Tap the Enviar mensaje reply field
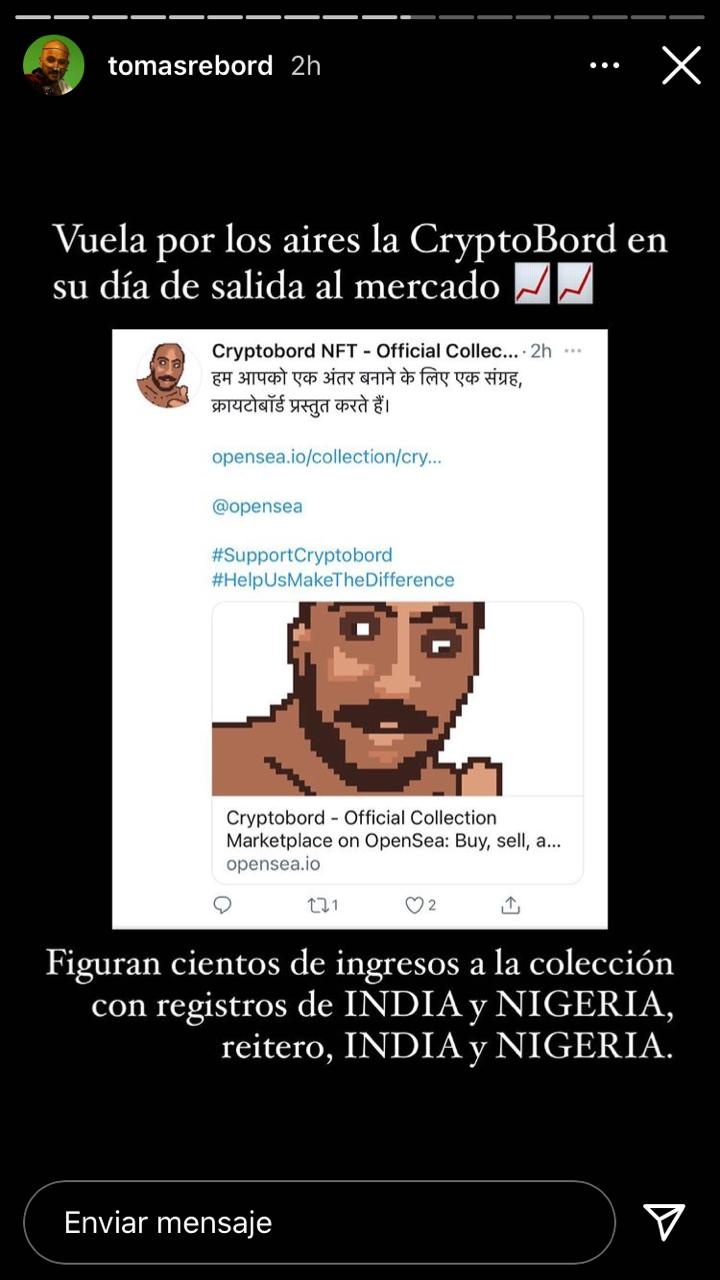 319,1222
